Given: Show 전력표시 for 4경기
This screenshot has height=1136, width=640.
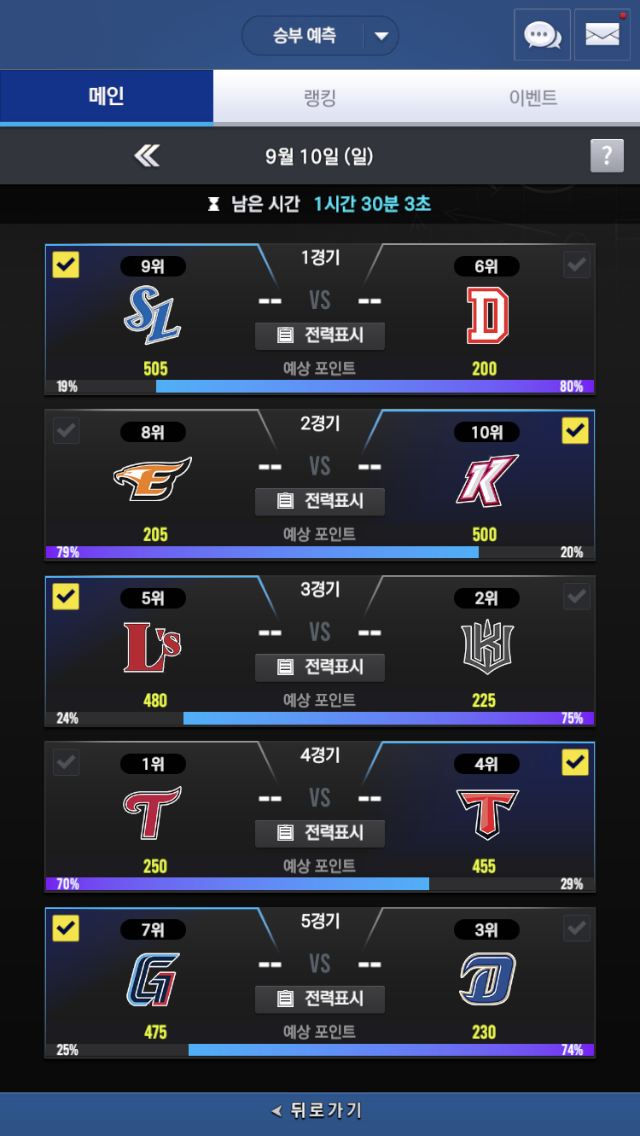Looking at the screenshot, I should pyautogui.click(x=319, y=833).
